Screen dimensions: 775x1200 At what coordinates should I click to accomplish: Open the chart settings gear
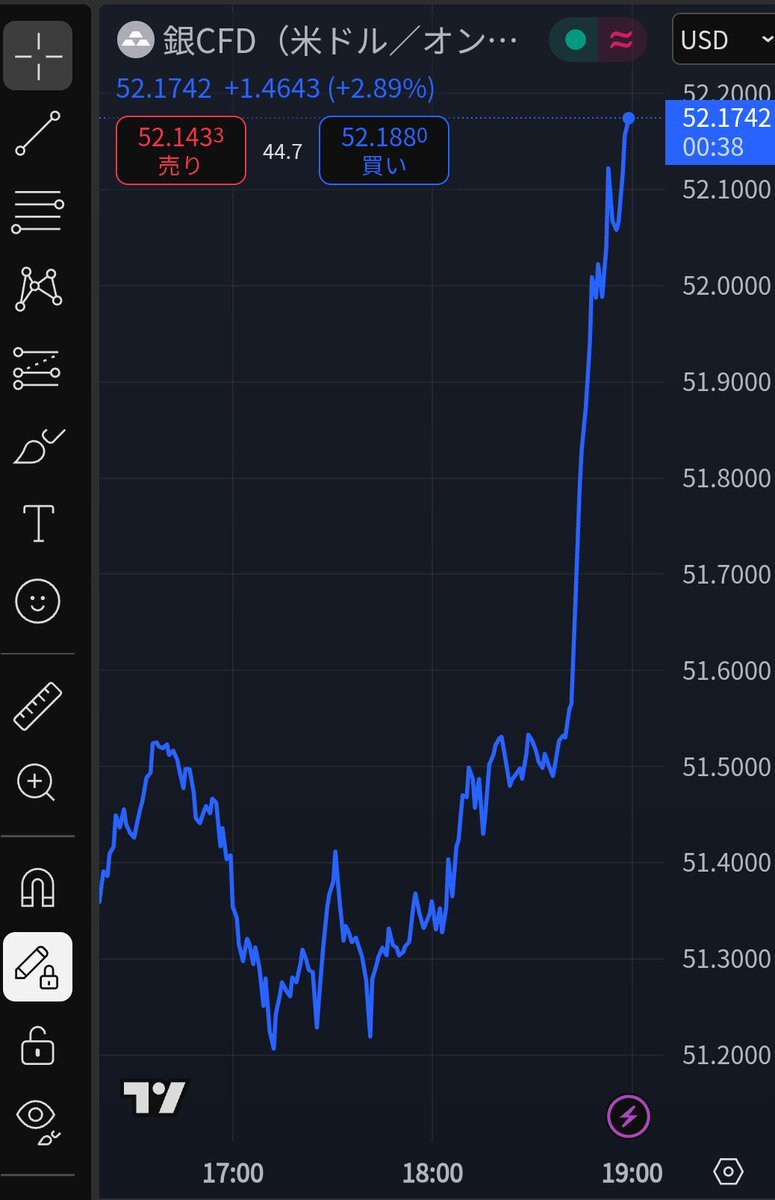coord(729,1171)
